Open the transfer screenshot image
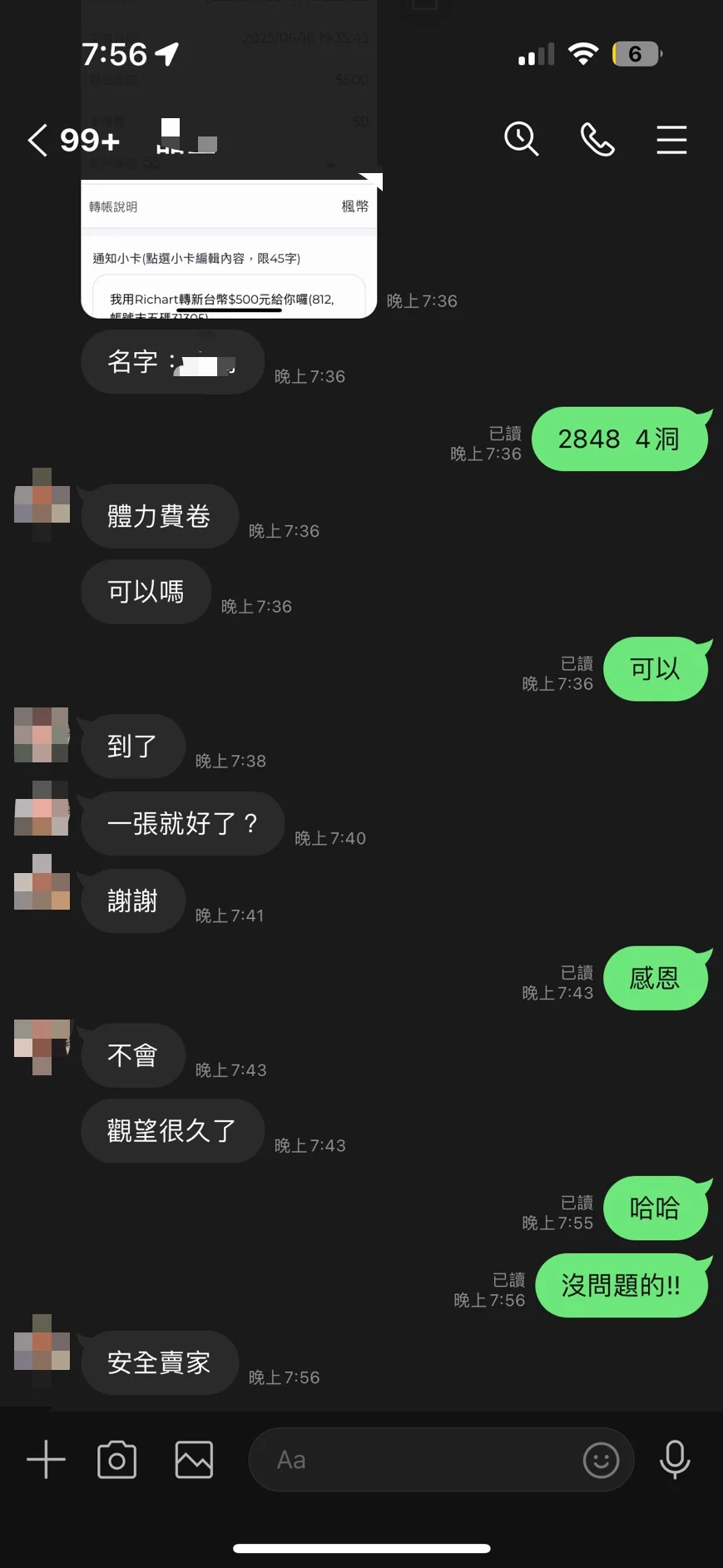The image size is (723, 1568). pos(229,250)
